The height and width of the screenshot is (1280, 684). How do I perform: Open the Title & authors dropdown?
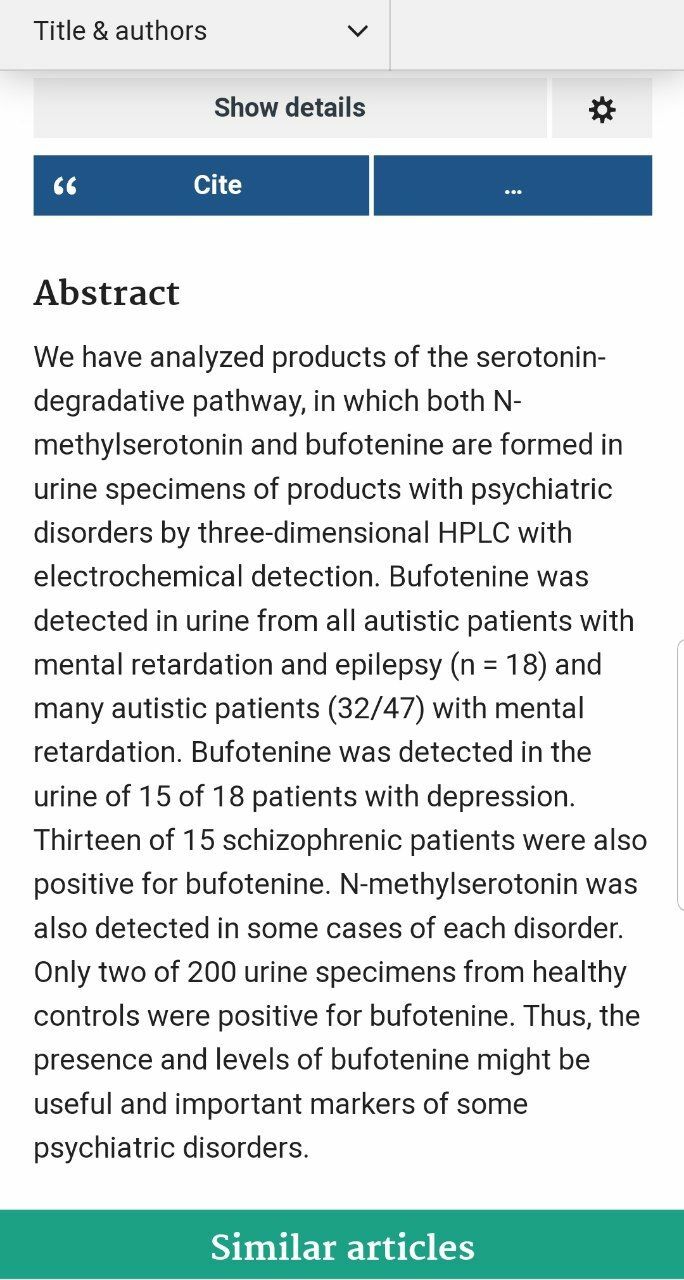tap(195, 31)
